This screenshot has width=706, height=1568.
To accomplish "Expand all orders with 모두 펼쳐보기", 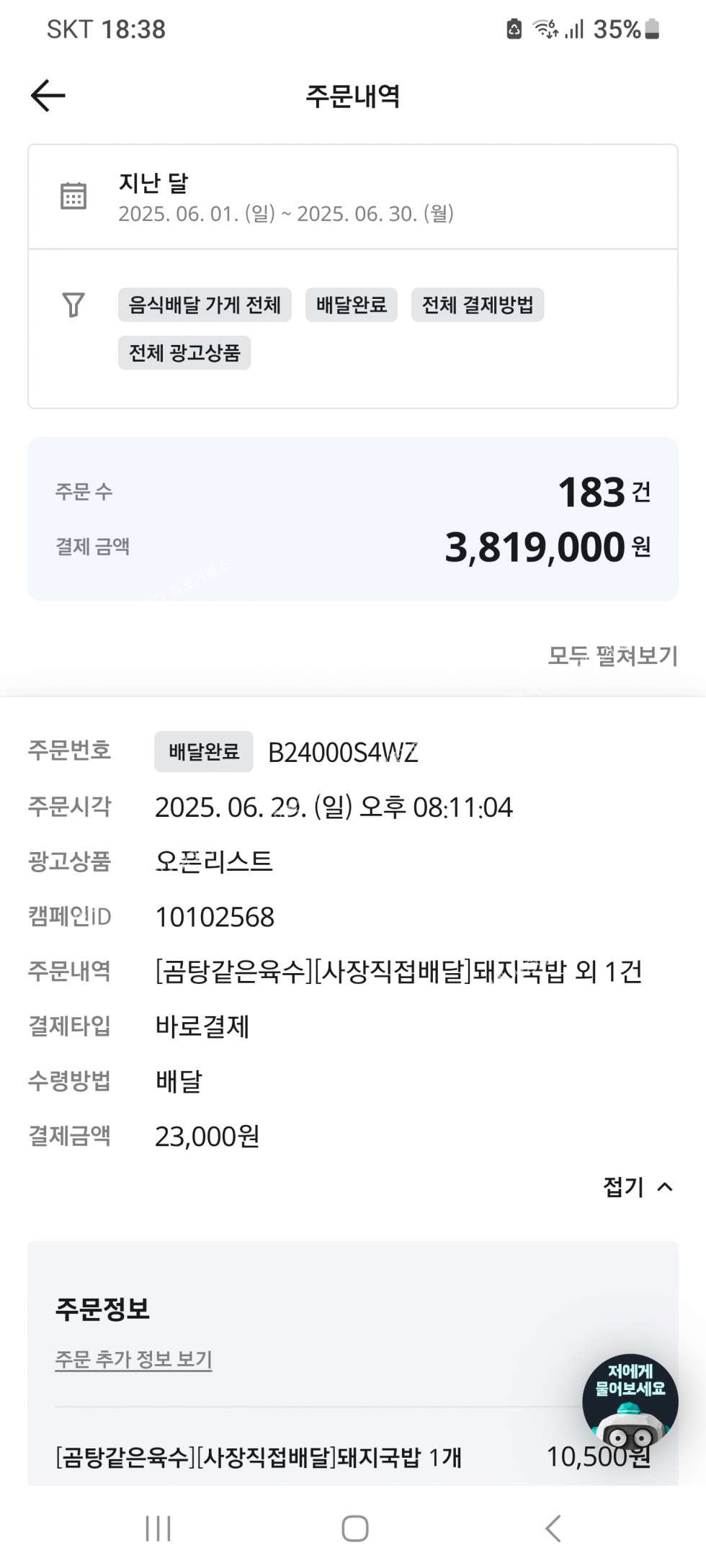I will point(612,655).
